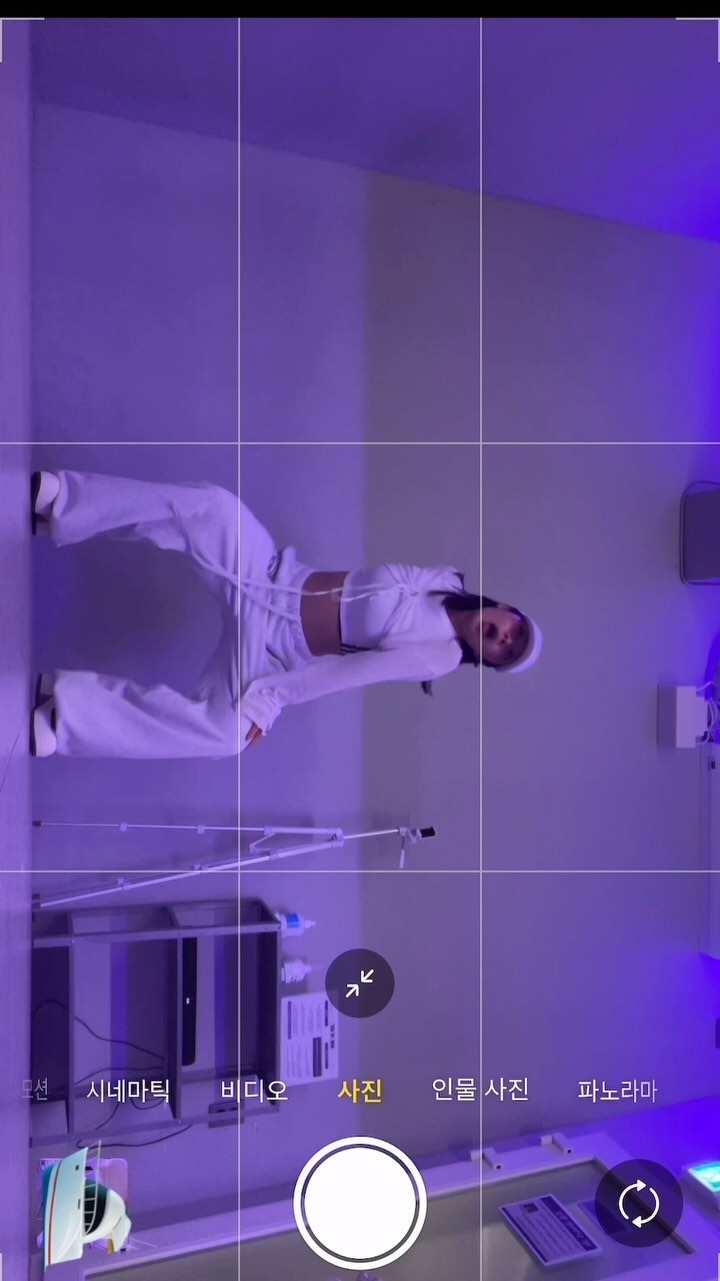Switch to 시네마틱 mode
Image resolution: width=720 pixels, height=1281 pixels.
tap(129, 1090)
